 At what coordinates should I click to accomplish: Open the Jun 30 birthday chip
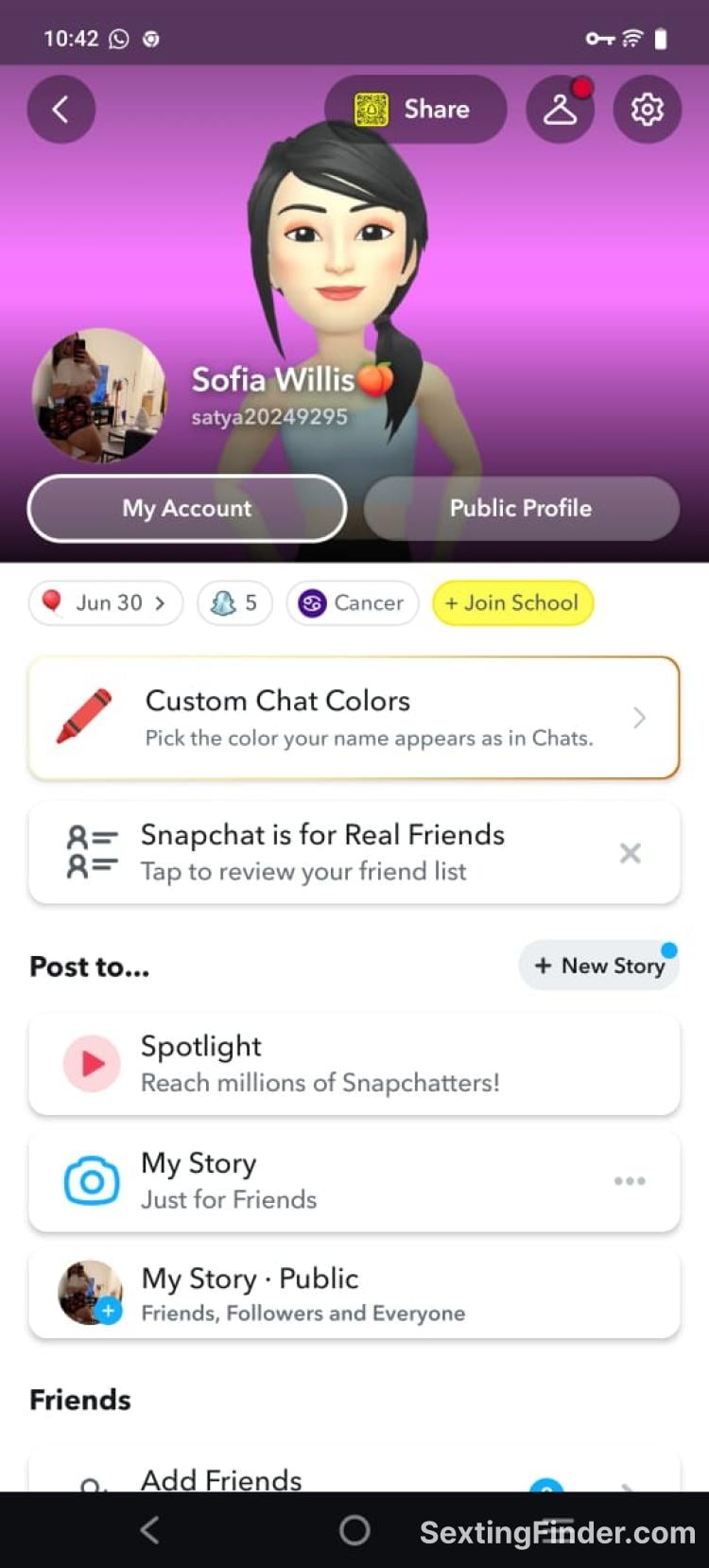(106, 602)
